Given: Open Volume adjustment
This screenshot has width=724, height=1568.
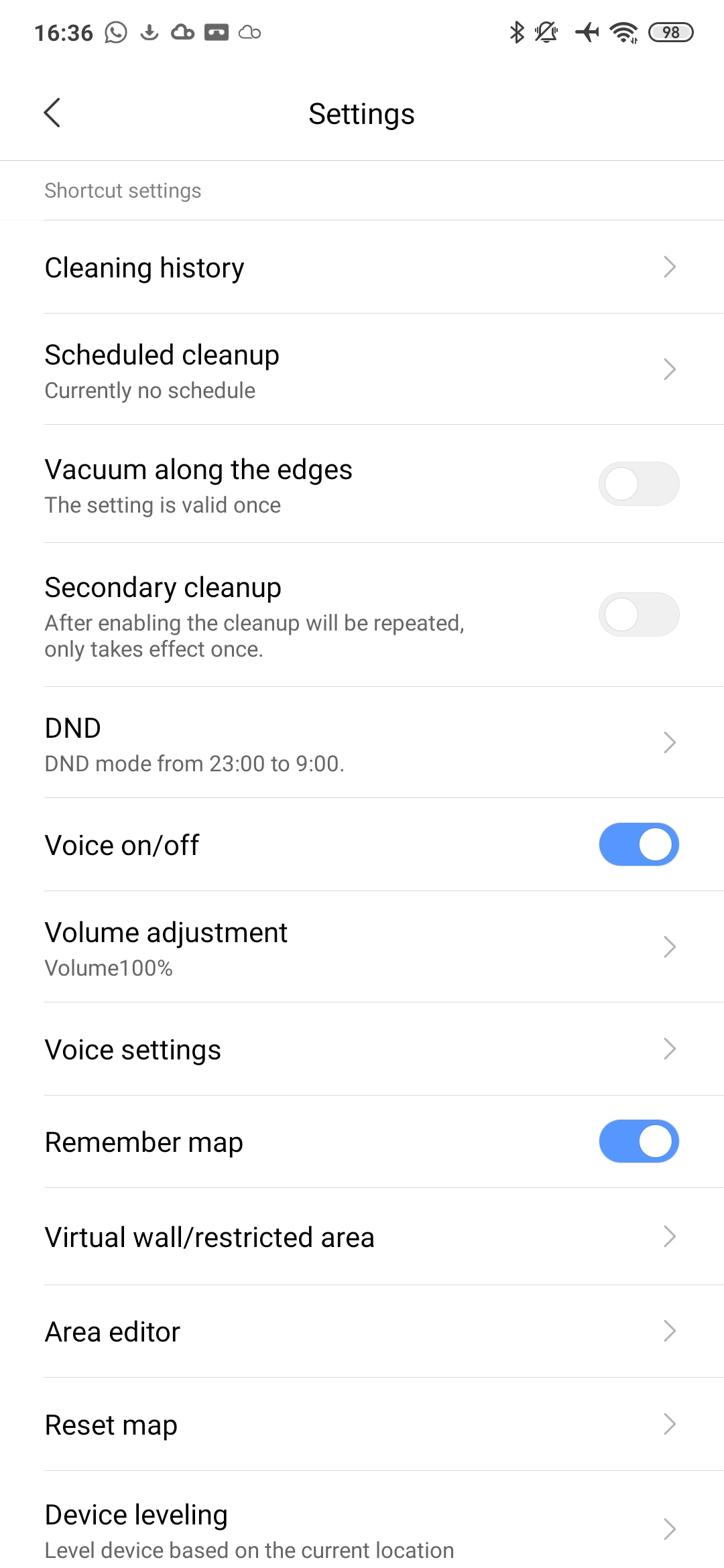Looking at the screenshot, I should pyautogui.click(x=362, y=948).
